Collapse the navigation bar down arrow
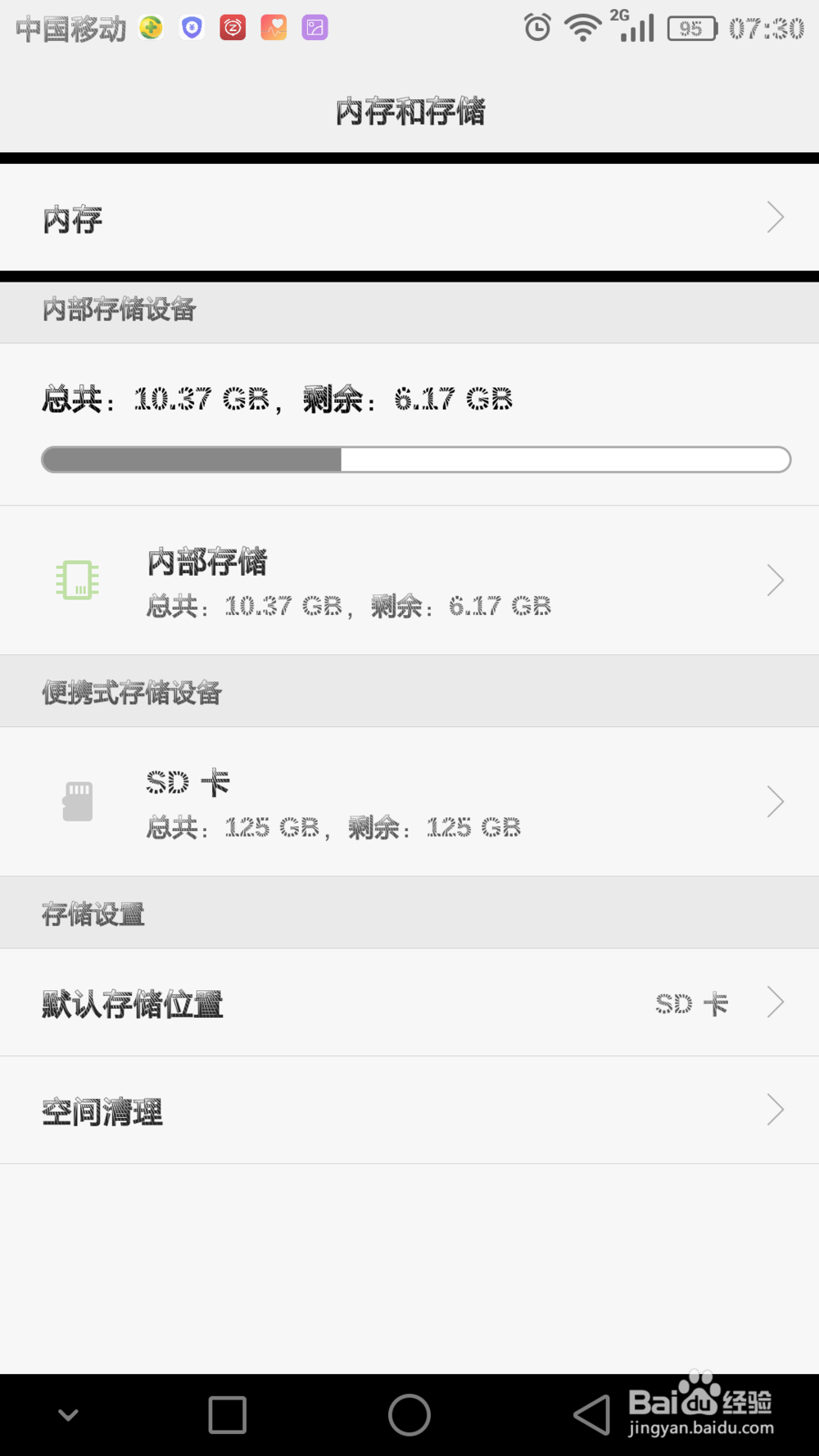The width and height of the screenshot is (819, 1456). tap(68, 1413)
